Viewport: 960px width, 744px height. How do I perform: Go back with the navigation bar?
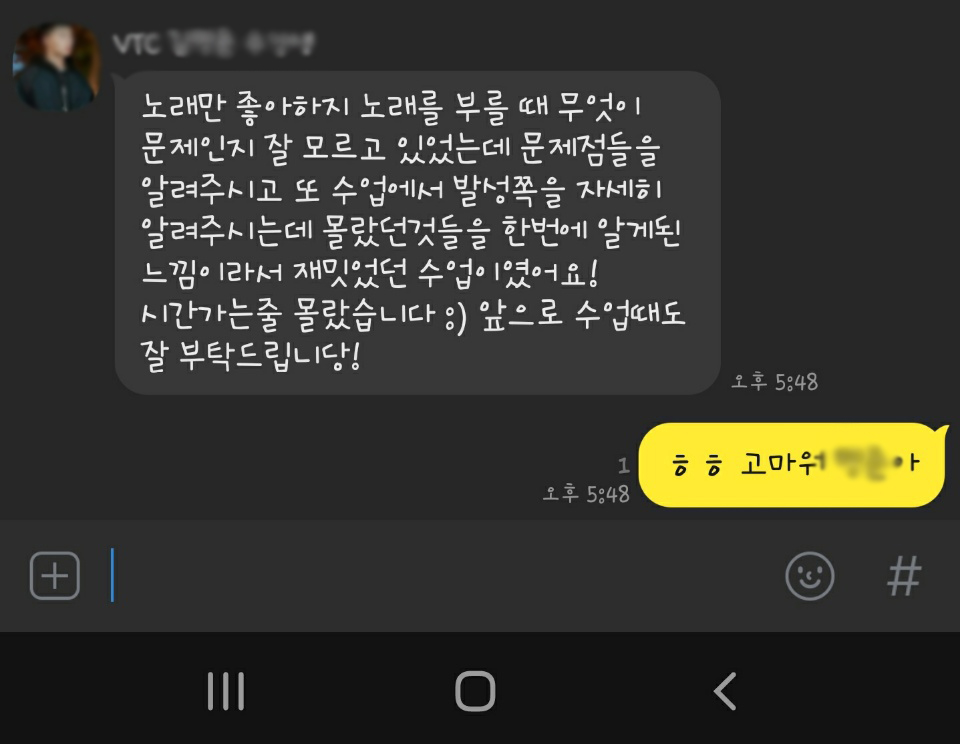[x=725, y=691]
